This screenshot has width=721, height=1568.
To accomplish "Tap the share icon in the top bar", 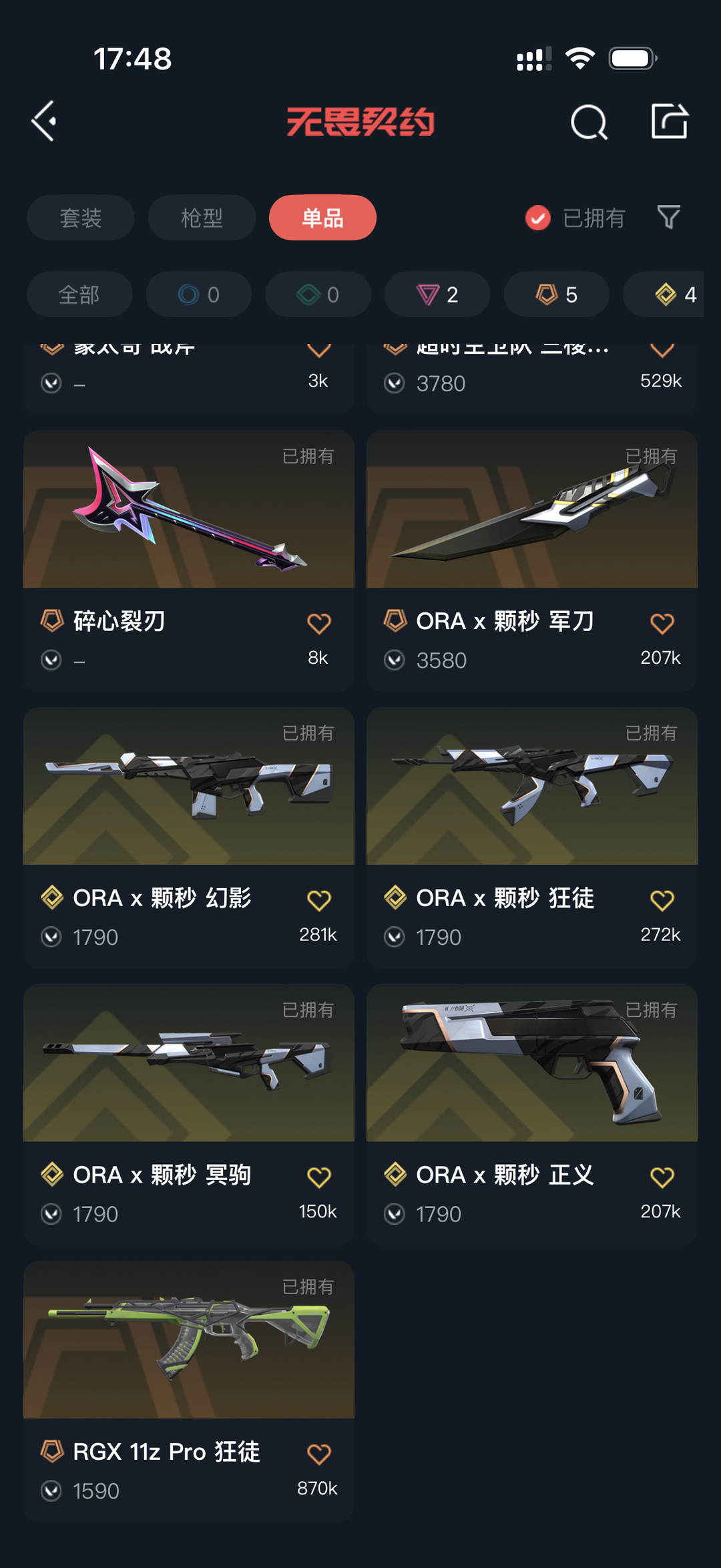I will (670, 122).
